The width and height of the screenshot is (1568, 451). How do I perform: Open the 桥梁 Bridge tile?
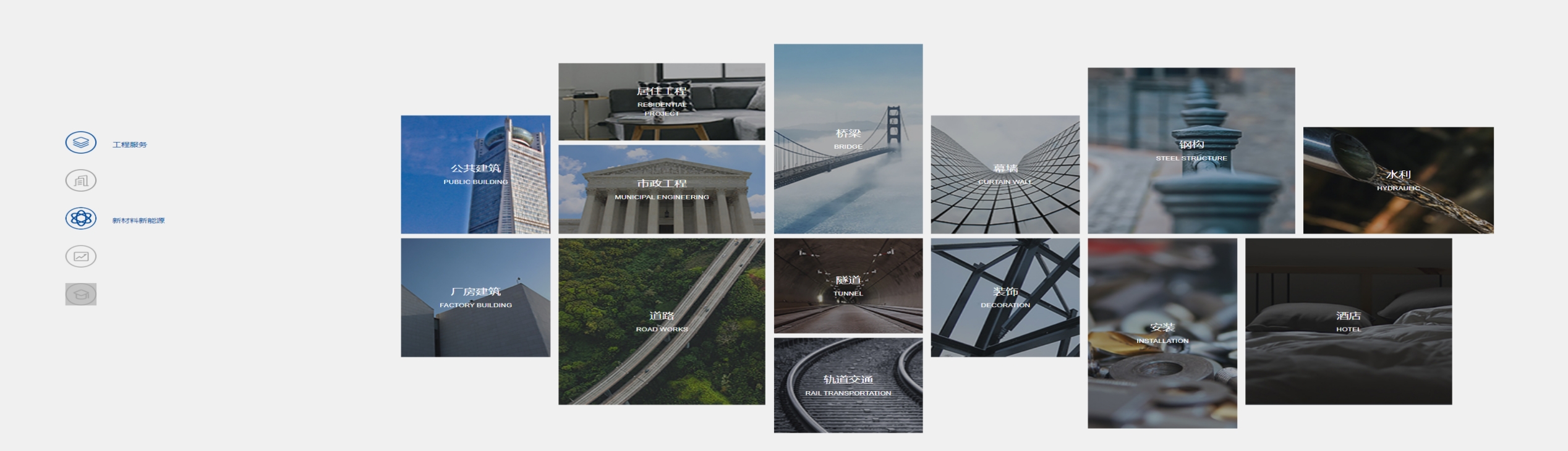[848, 138]
